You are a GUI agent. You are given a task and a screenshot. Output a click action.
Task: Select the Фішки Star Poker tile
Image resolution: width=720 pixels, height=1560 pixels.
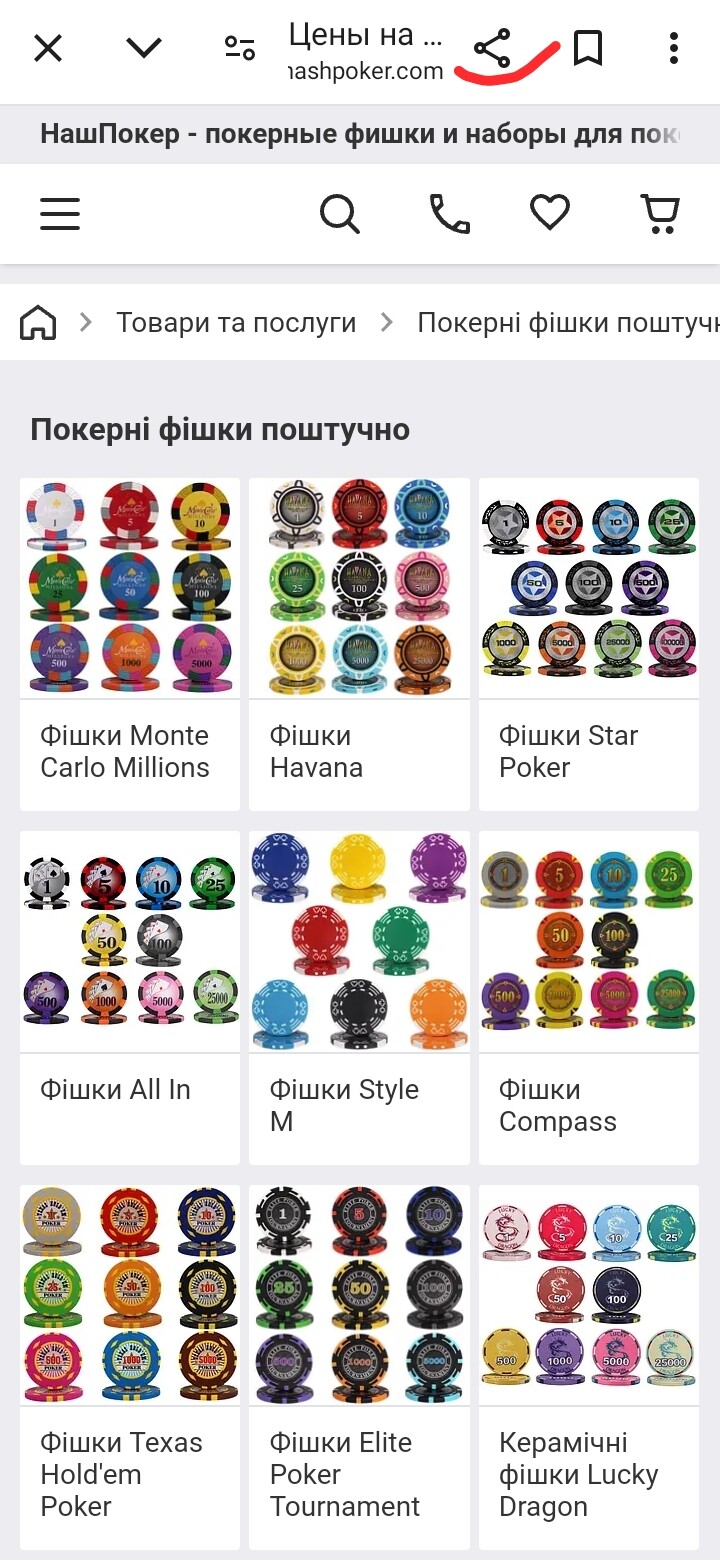(589, 644)
